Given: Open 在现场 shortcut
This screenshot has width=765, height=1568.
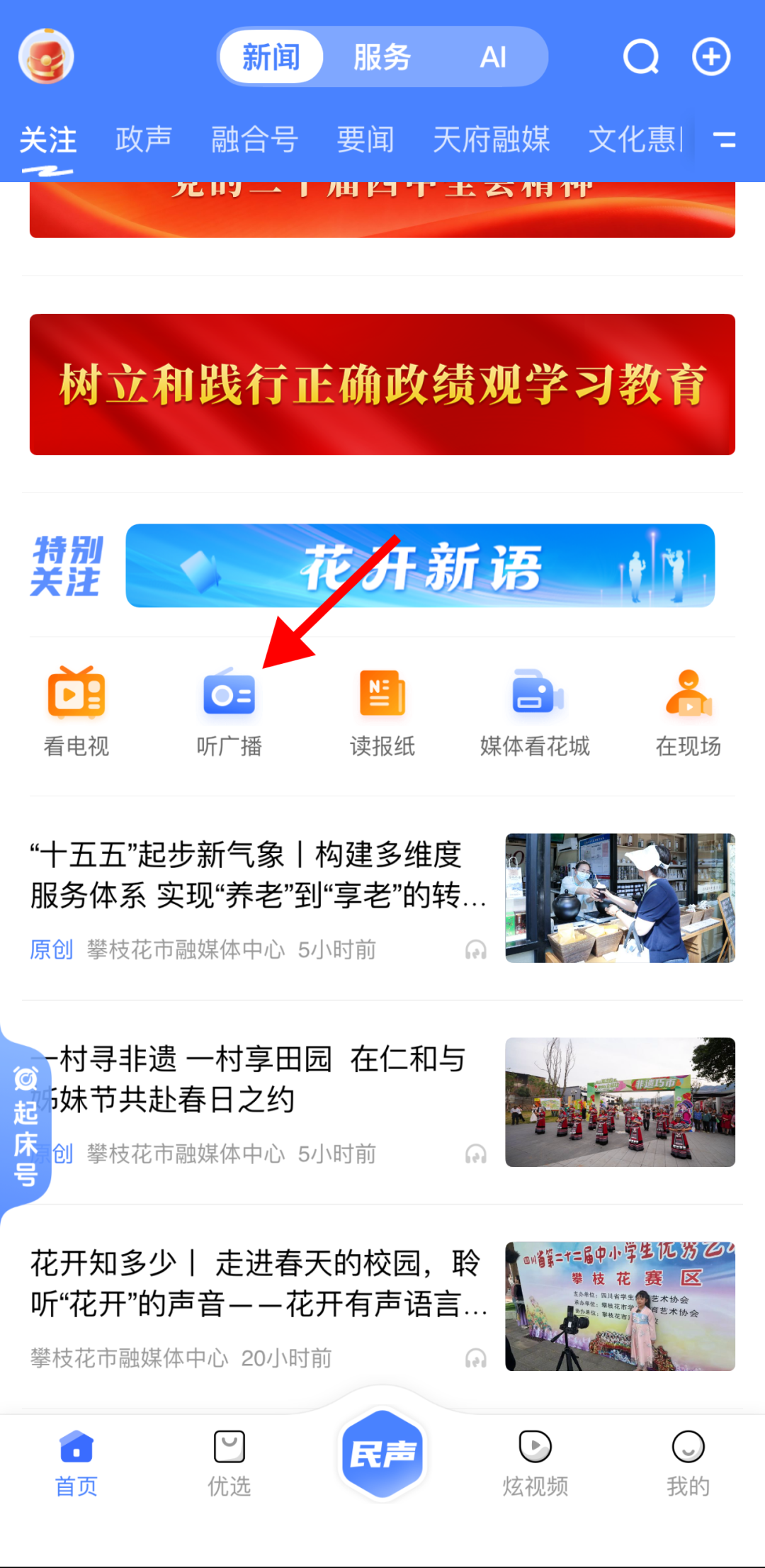Looking at the screenshot, I should tap(688, 711).
